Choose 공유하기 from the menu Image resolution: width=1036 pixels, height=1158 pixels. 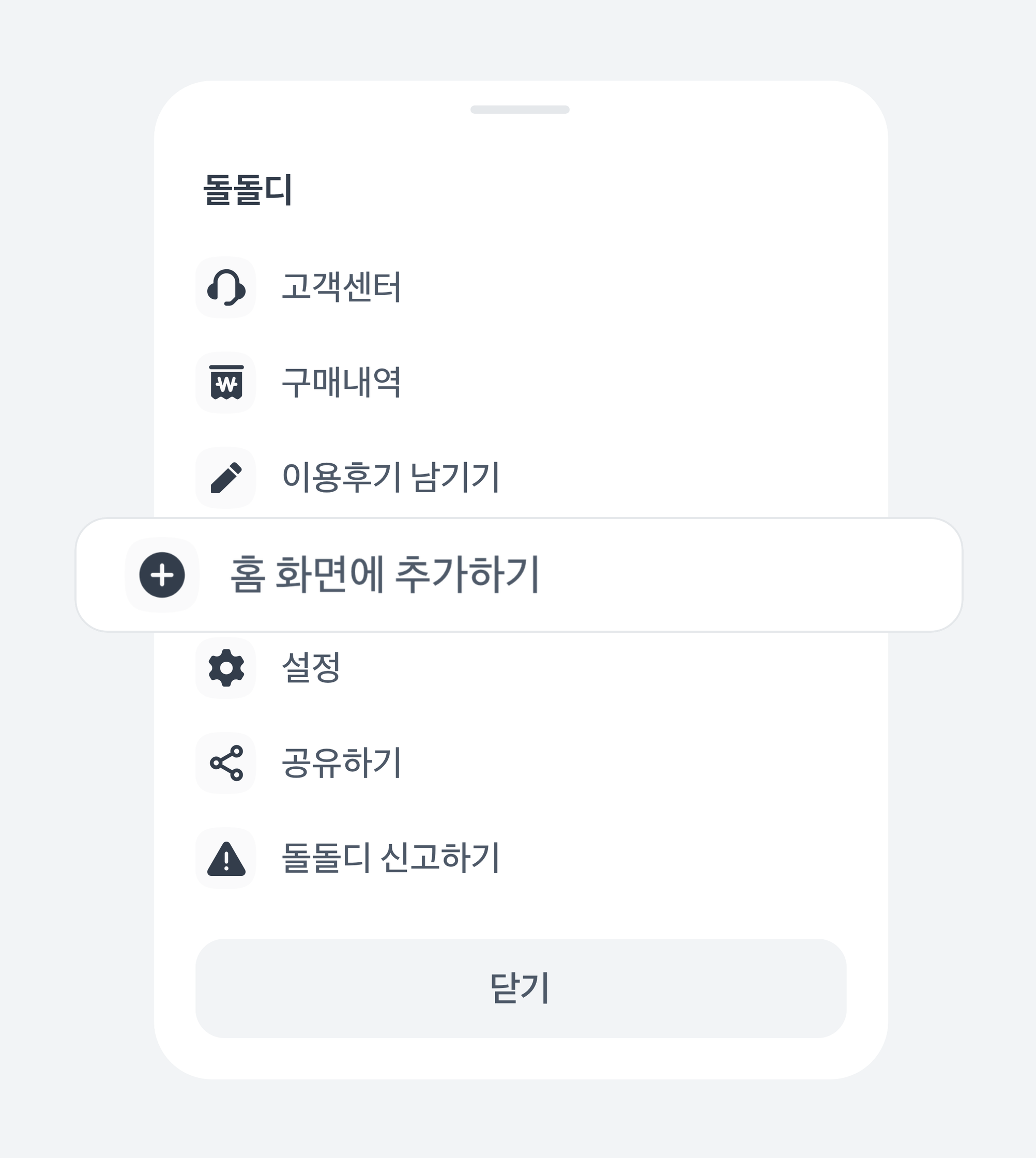[342, 763]
